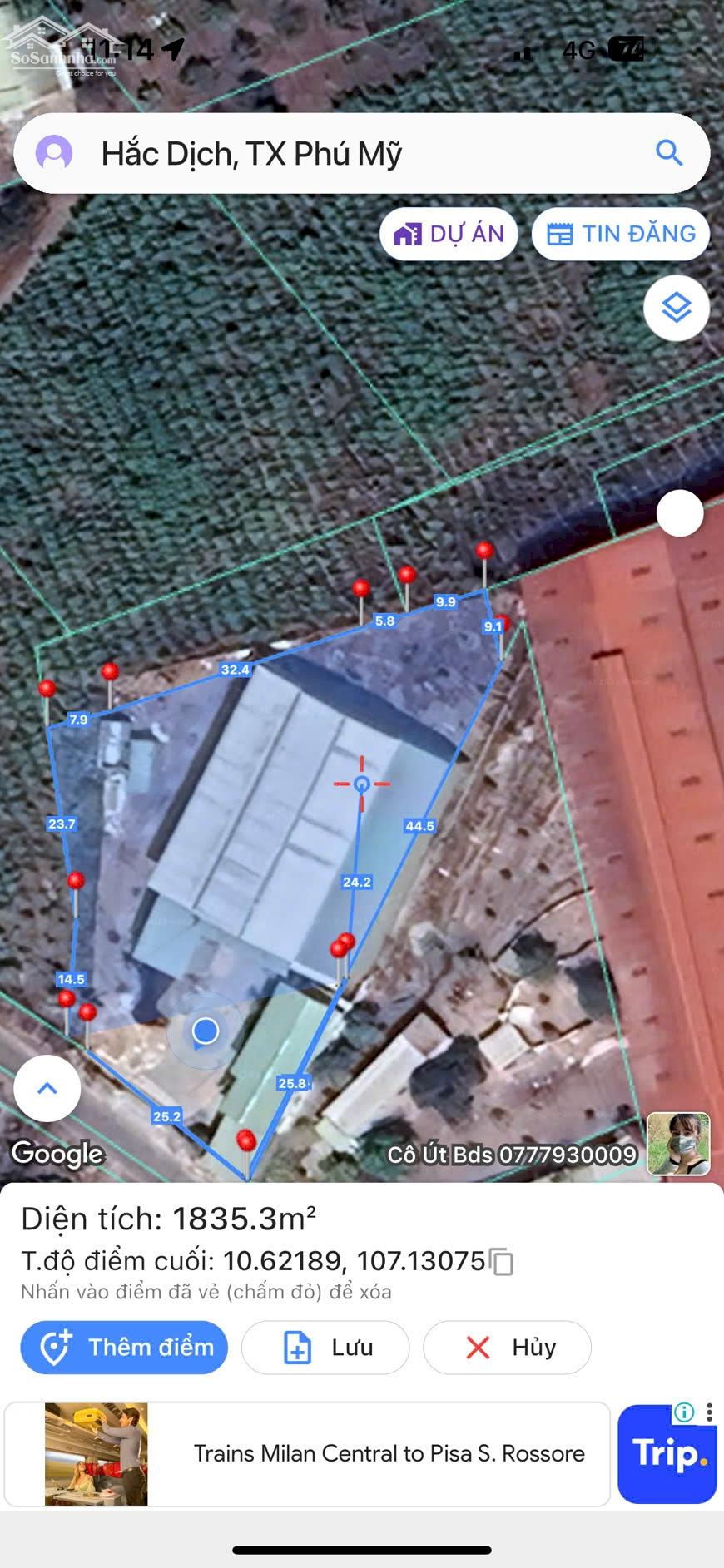Open the ad info icon
The height and width of the screenshot is (1568, 724).
pos(684,1412)
